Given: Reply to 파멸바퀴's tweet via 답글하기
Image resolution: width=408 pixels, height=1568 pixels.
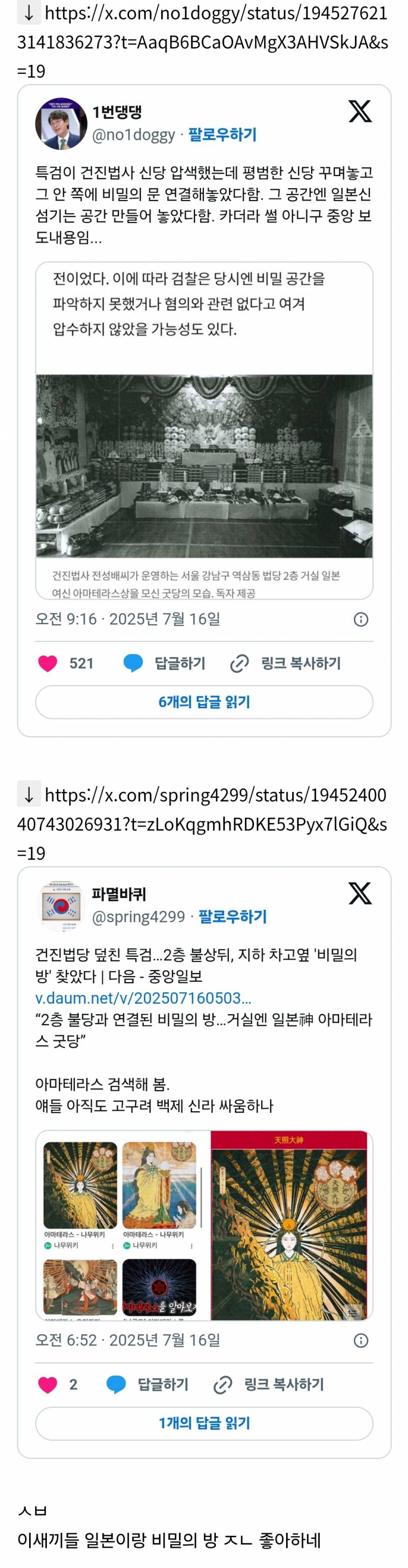Looking at the screenshot, I should coord(148,1384).
